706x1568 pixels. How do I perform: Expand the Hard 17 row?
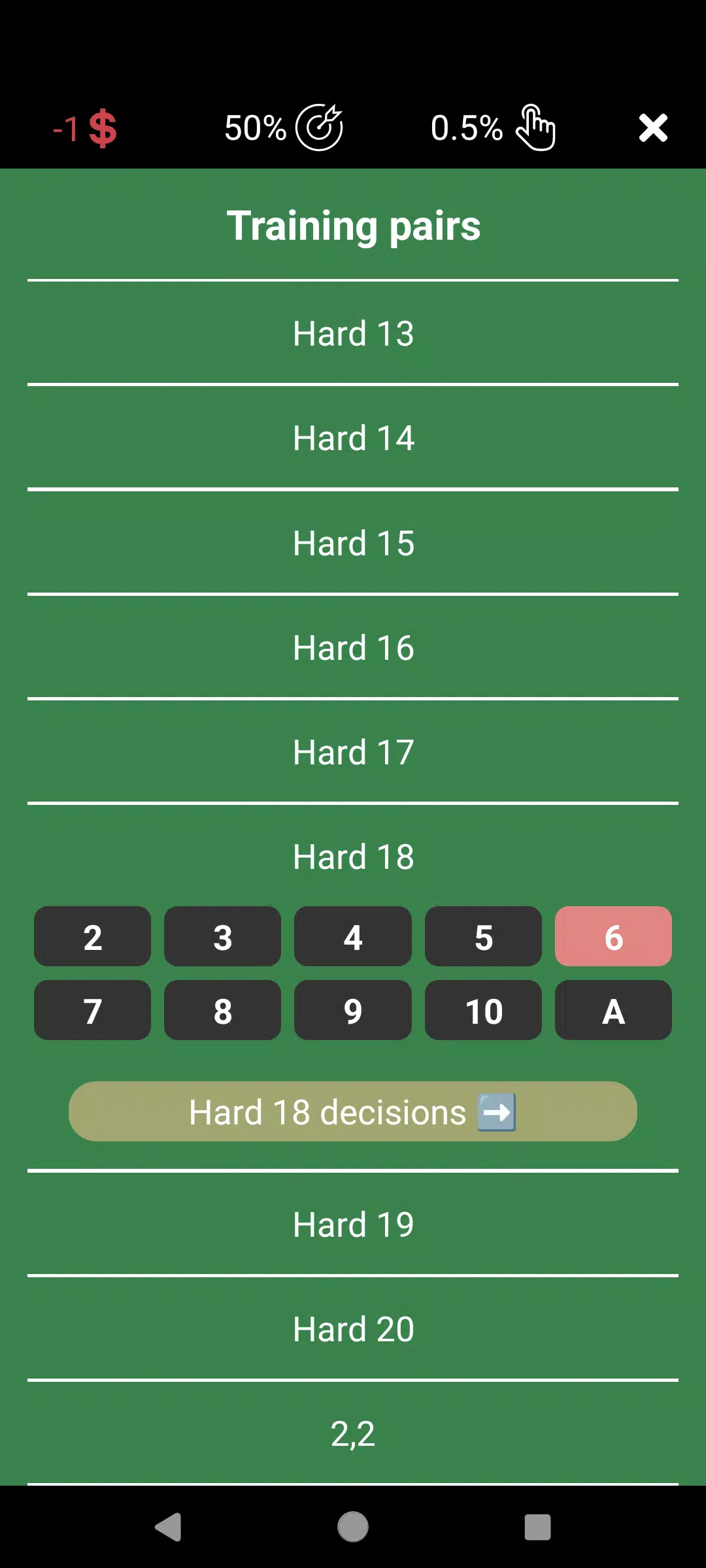coord(353,752)
